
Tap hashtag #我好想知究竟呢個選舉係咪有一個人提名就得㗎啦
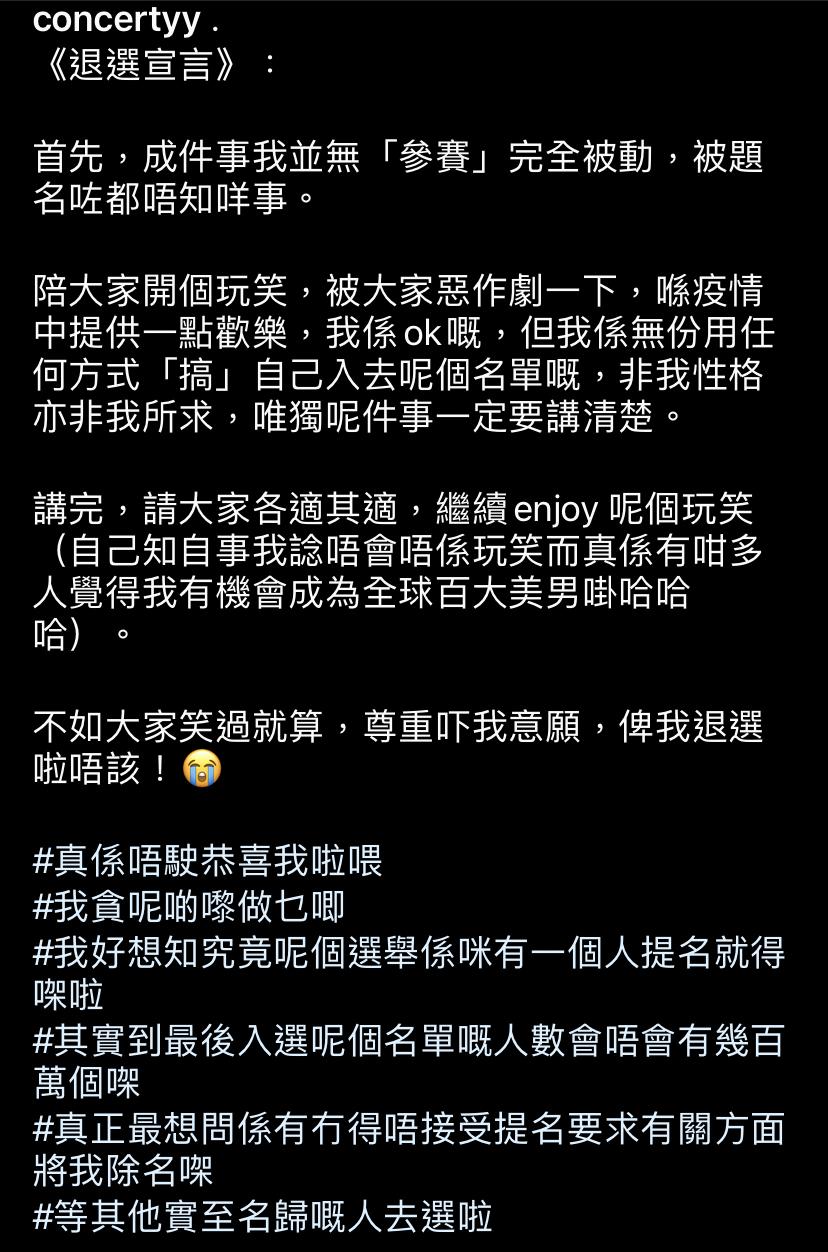tap(408, 951)
